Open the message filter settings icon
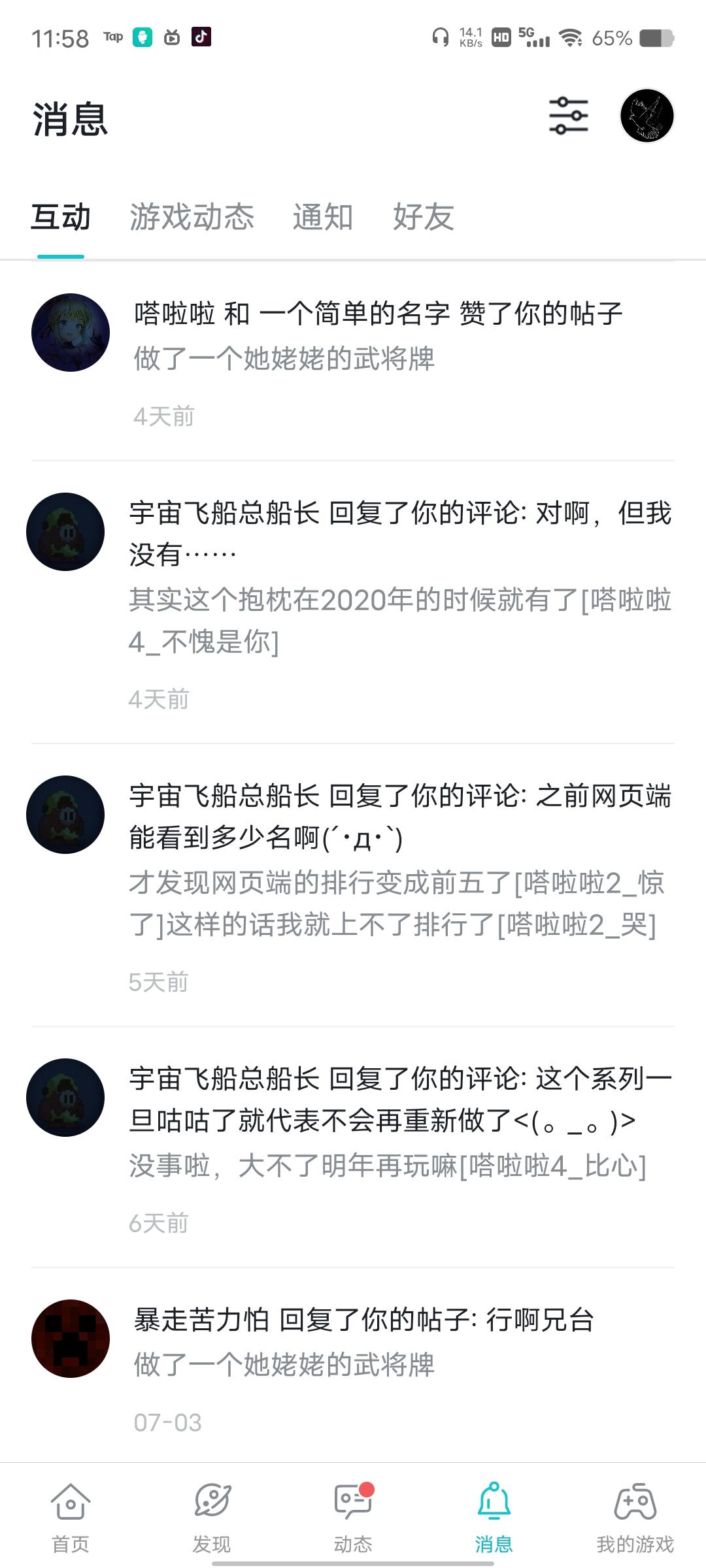Viewport: 706px width, 1568px height. click(568, 116)
